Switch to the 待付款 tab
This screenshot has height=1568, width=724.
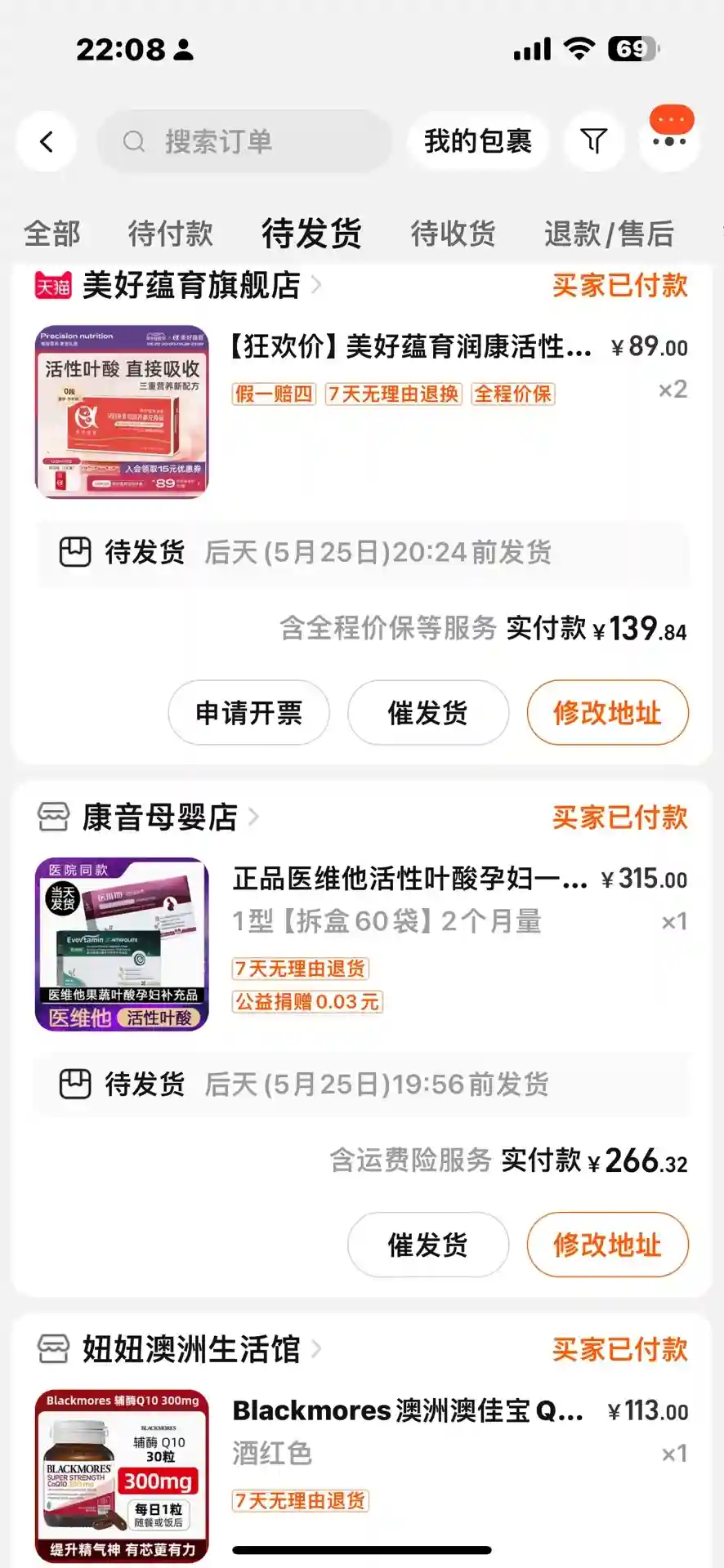tap(170, 234)
